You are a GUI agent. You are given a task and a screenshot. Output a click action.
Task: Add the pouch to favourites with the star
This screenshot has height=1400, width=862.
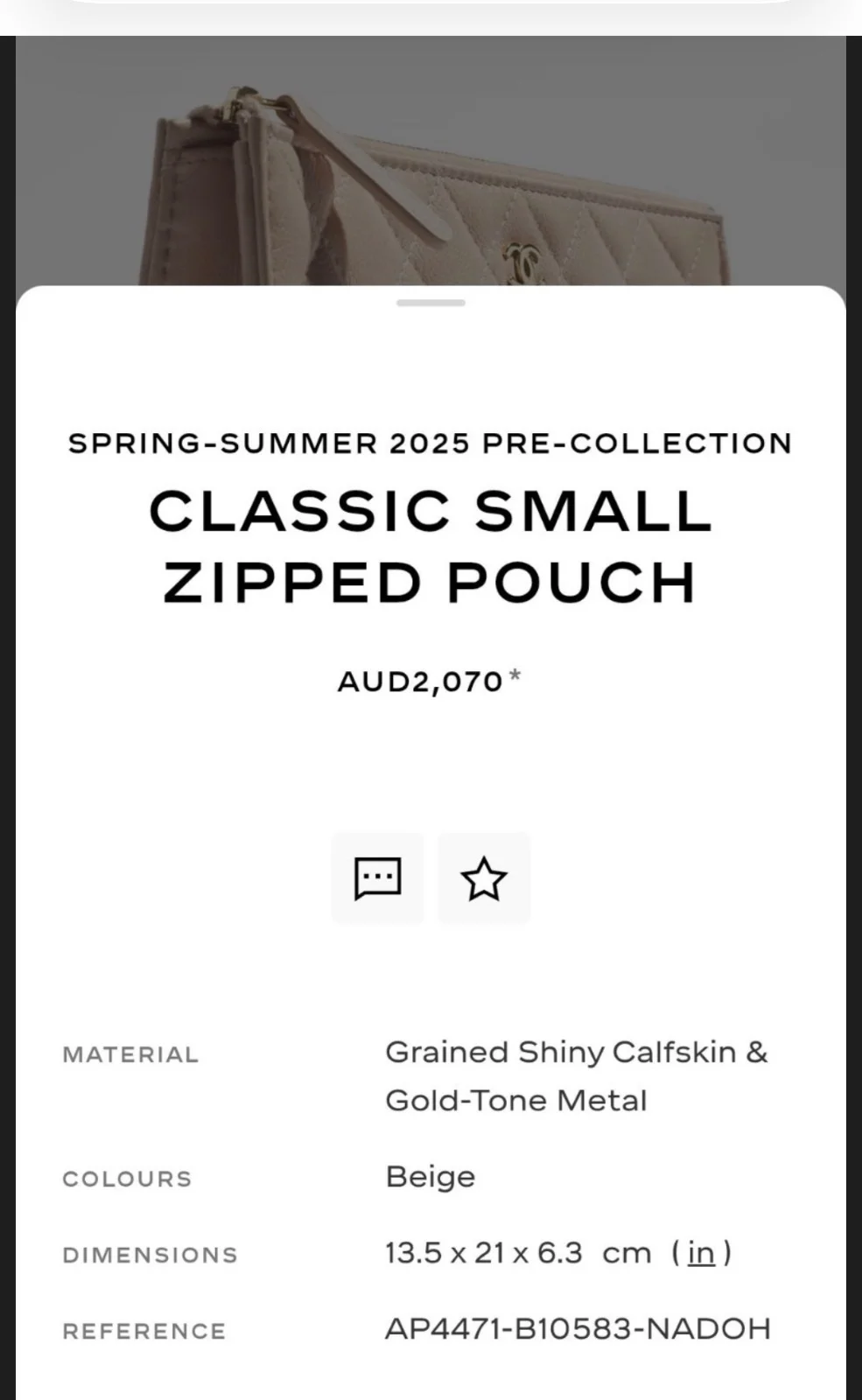click(x=484, y=878)
